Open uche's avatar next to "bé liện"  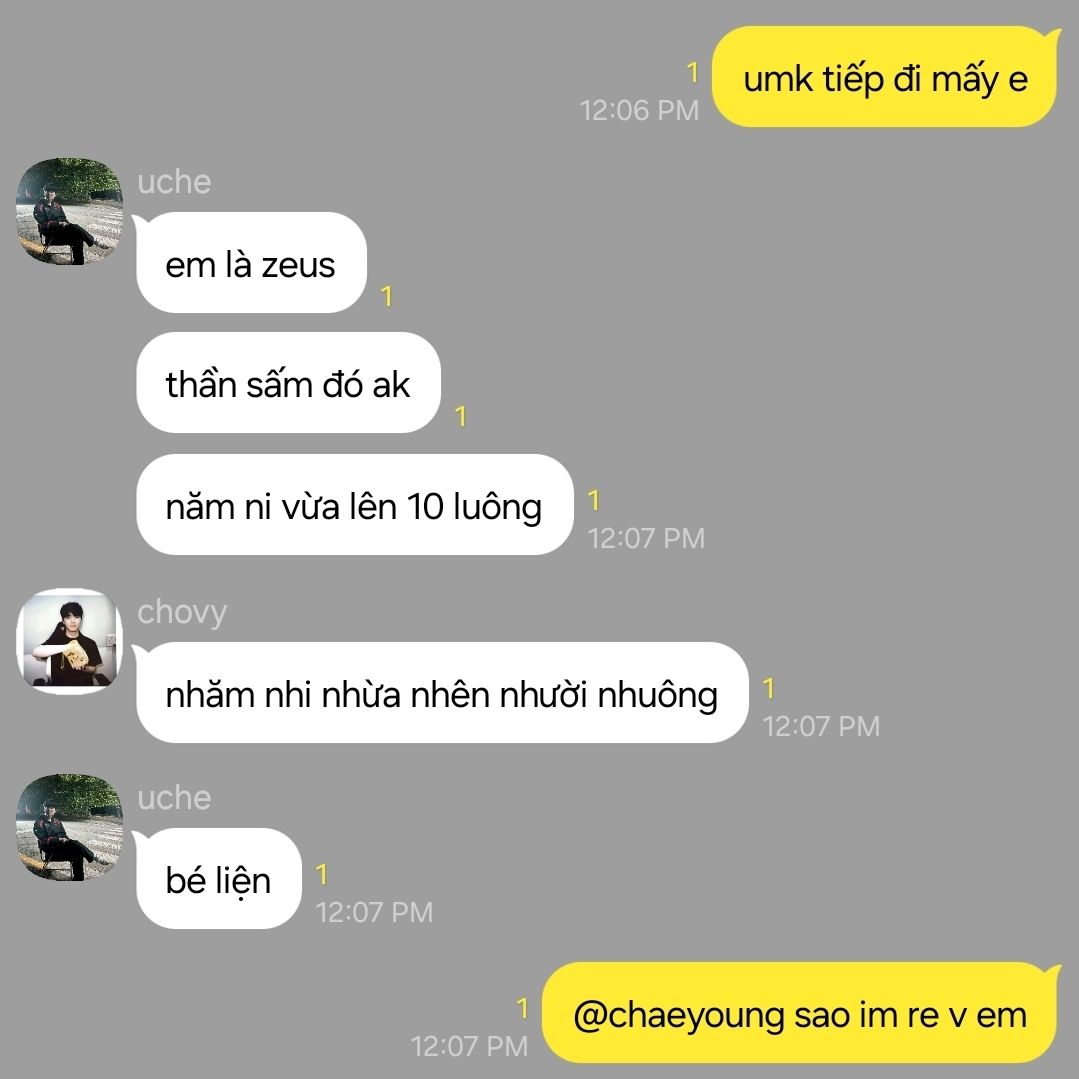pyautogui.click(x=70, y=827)
